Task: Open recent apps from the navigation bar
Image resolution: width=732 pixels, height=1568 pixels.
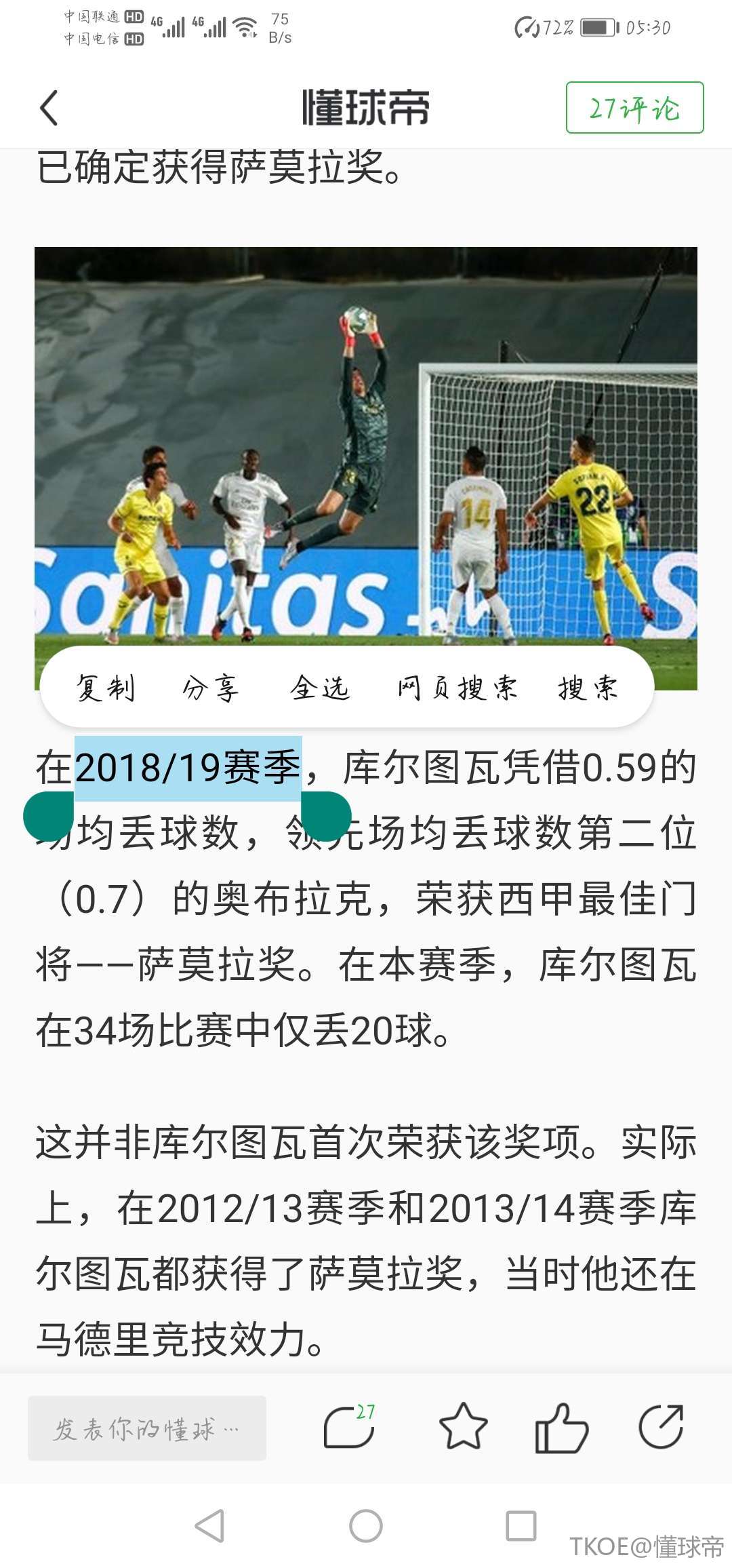Action: (x=521, y=1526)
